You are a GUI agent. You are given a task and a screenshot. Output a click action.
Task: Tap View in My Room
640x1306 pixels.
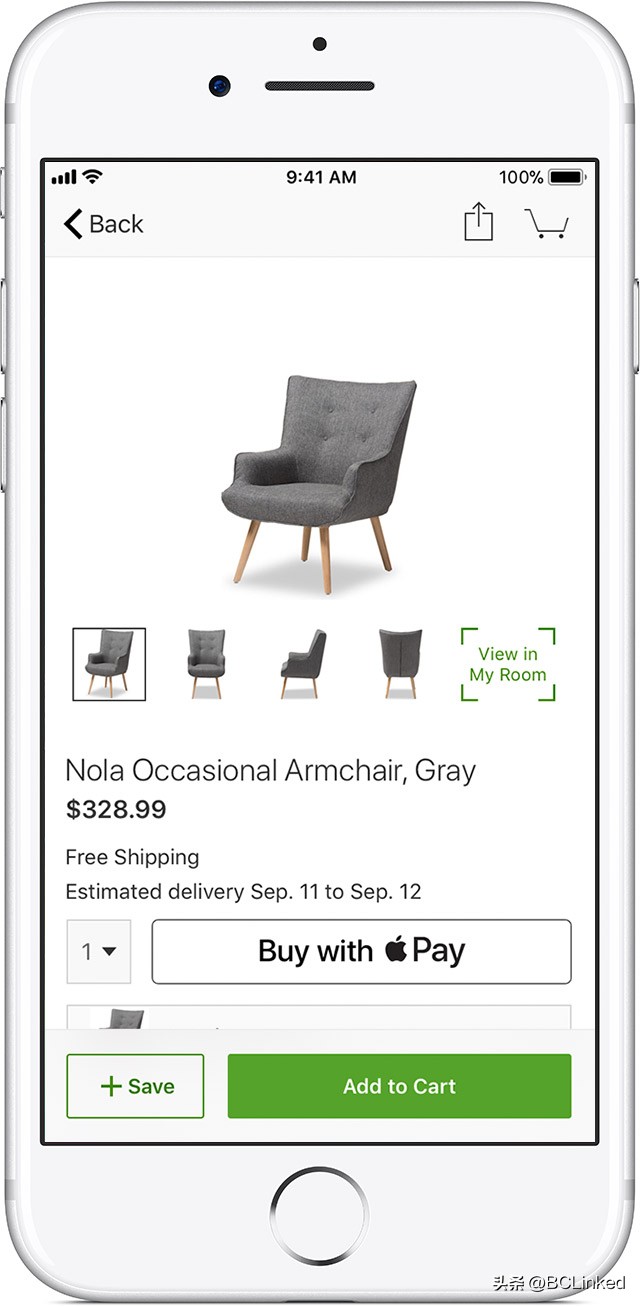508,664
